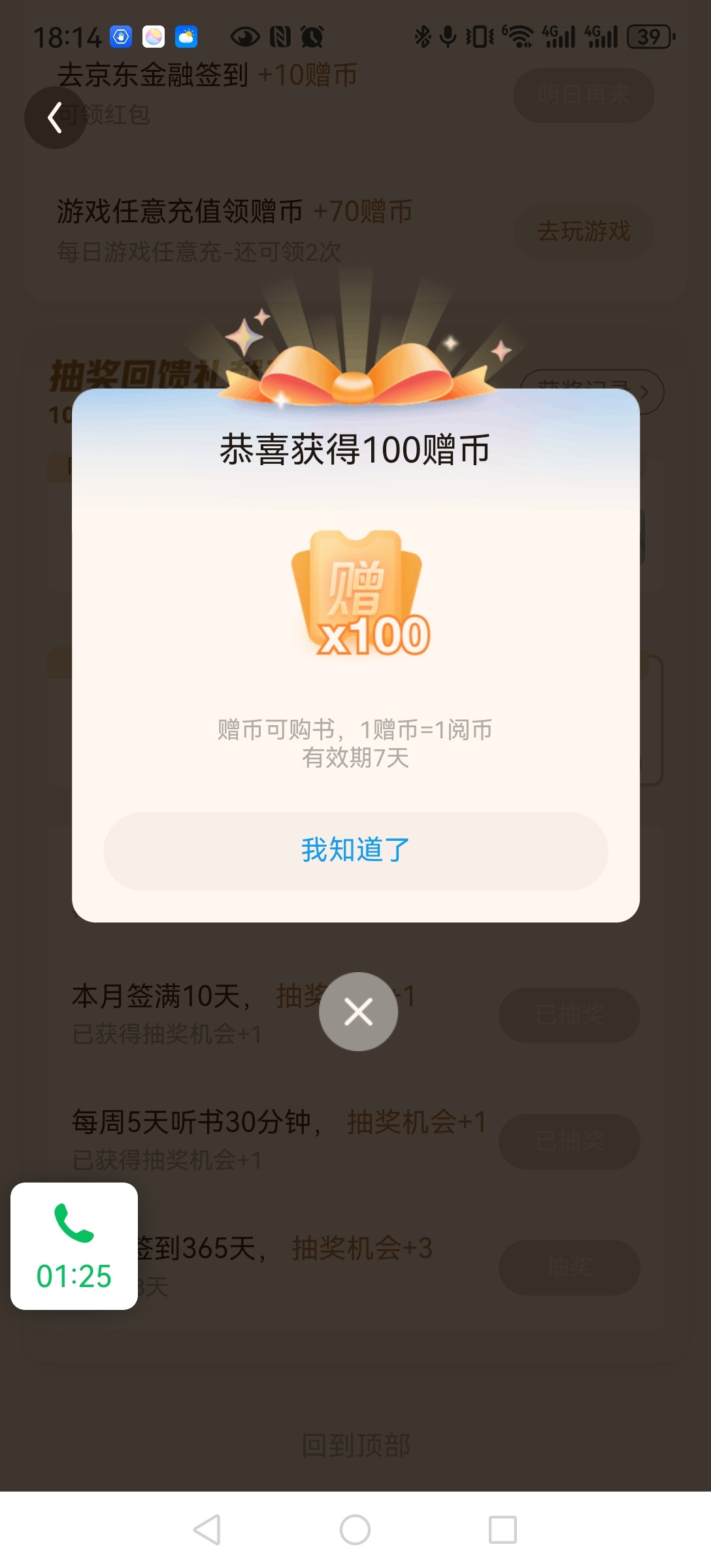Screen dimensions: 711x1568
Task: Go to the system home screen
Action: [355, 1529]
